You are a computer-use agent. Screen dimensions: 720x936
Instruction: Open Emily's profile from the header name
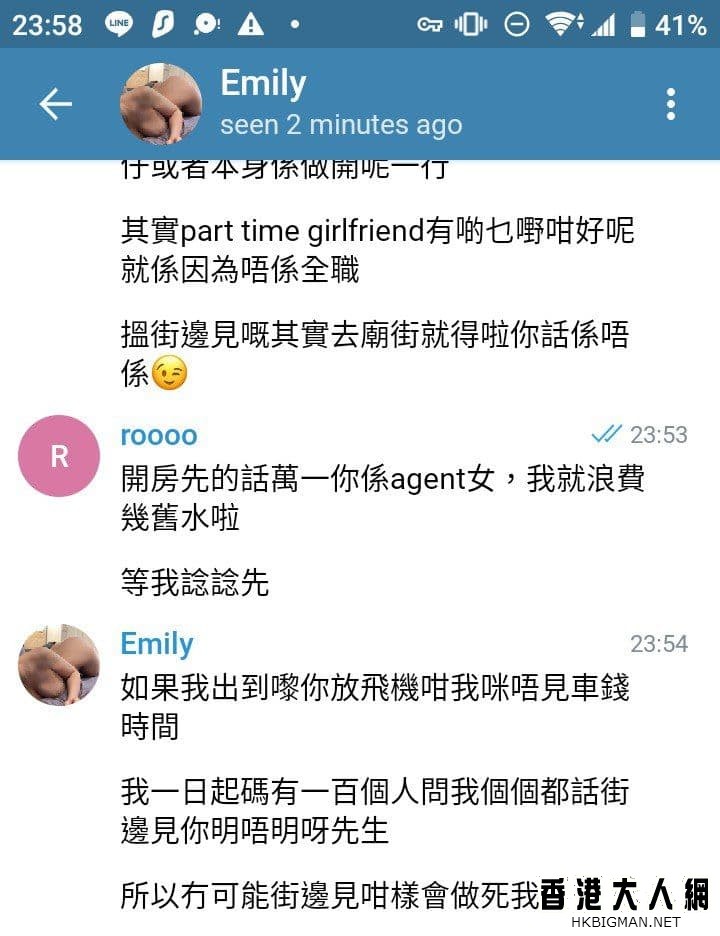tap(263, 84)
